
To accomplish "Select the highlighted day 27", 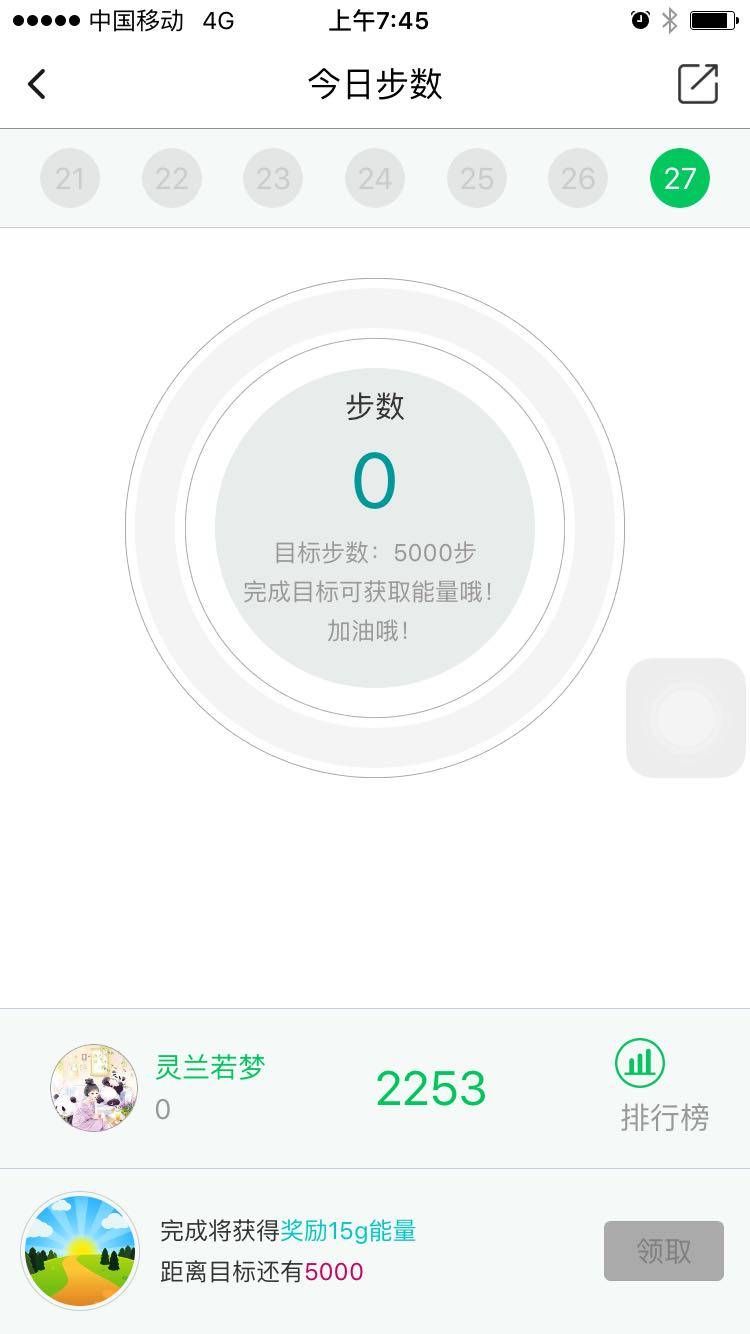I will pyautogui.click(x=680, y=179).
